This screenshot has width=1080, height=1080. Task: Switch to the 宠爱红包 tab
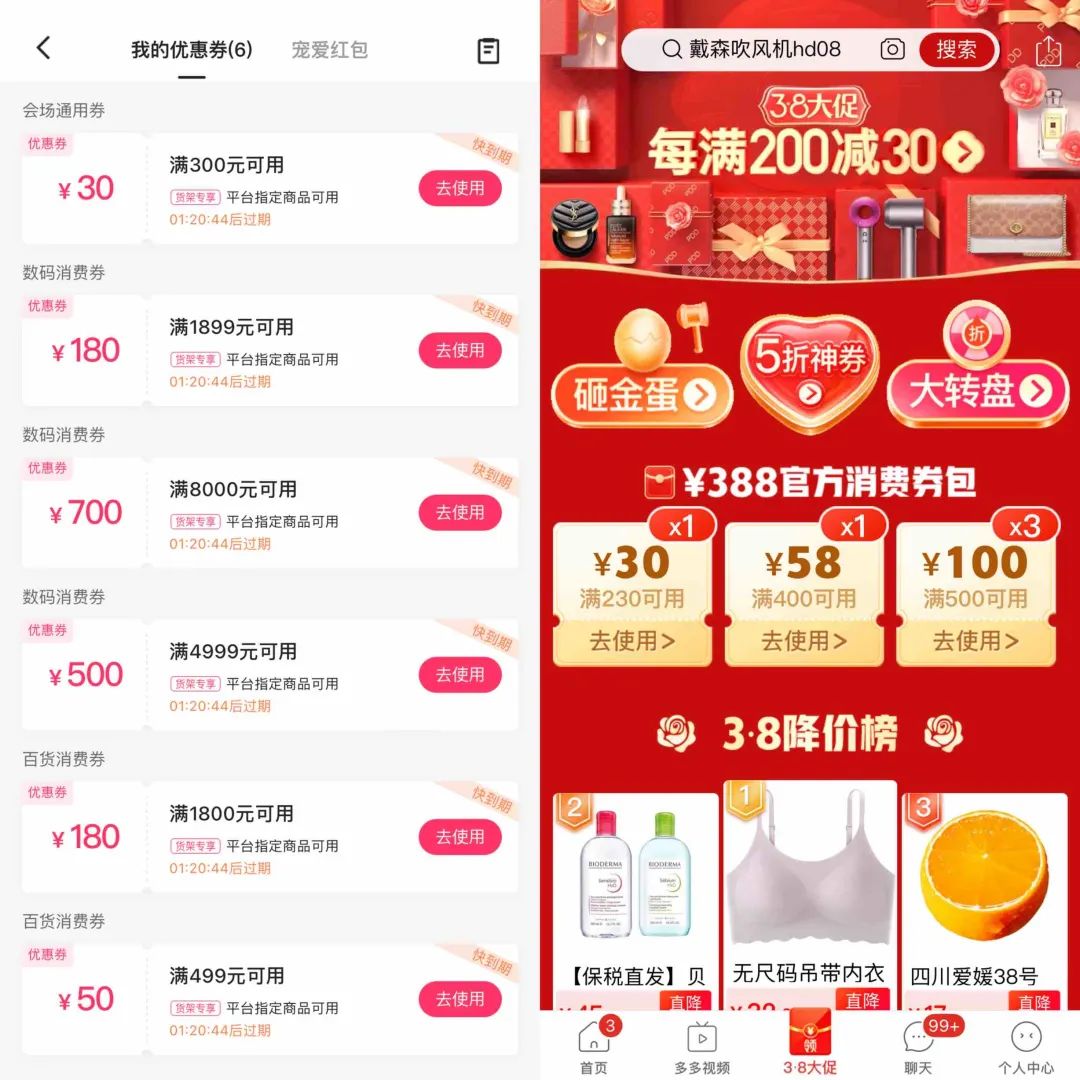click(329, 50)
